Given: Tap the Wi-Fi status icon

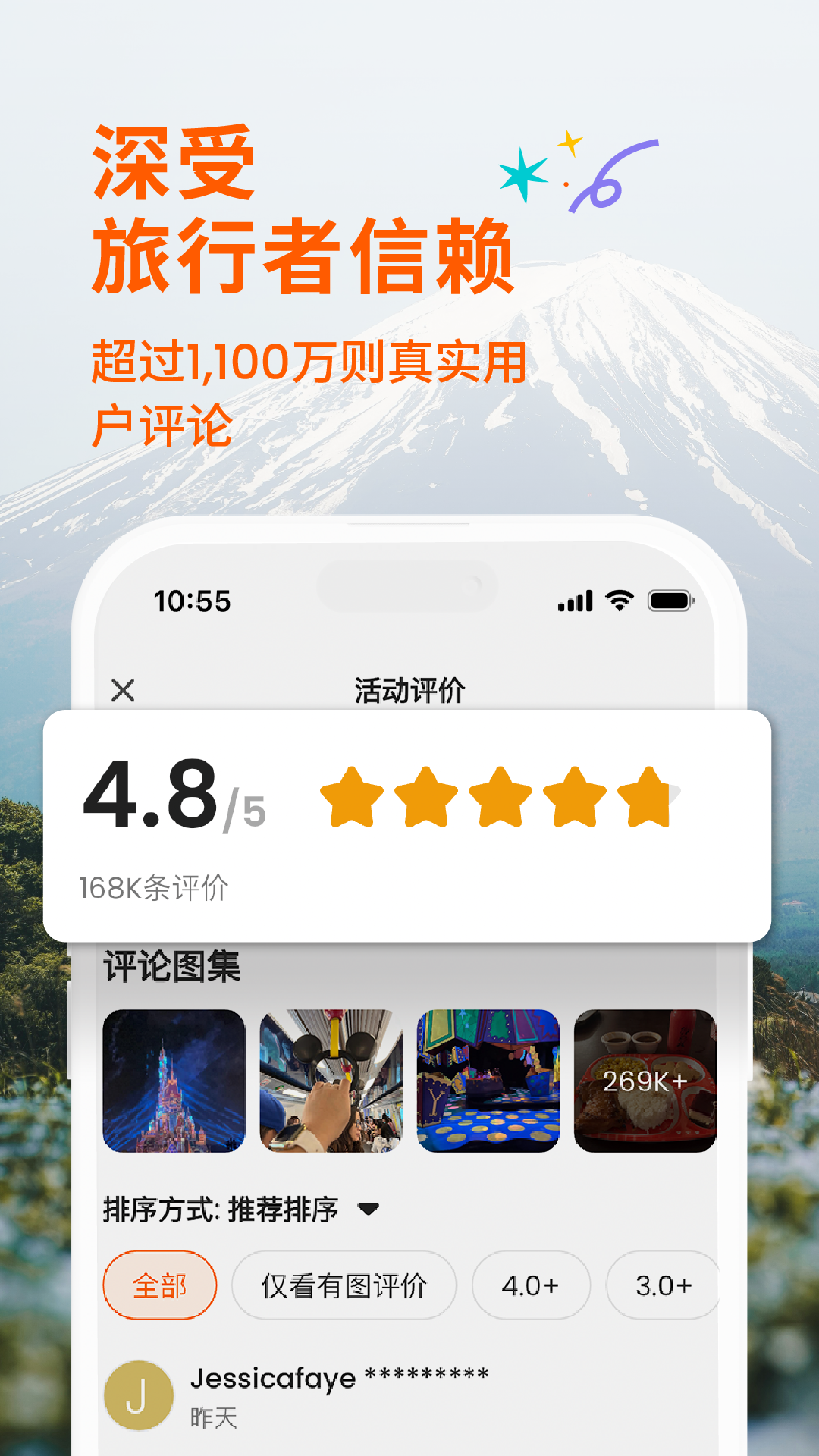Looking at the screenshot, I should point(619,601).
